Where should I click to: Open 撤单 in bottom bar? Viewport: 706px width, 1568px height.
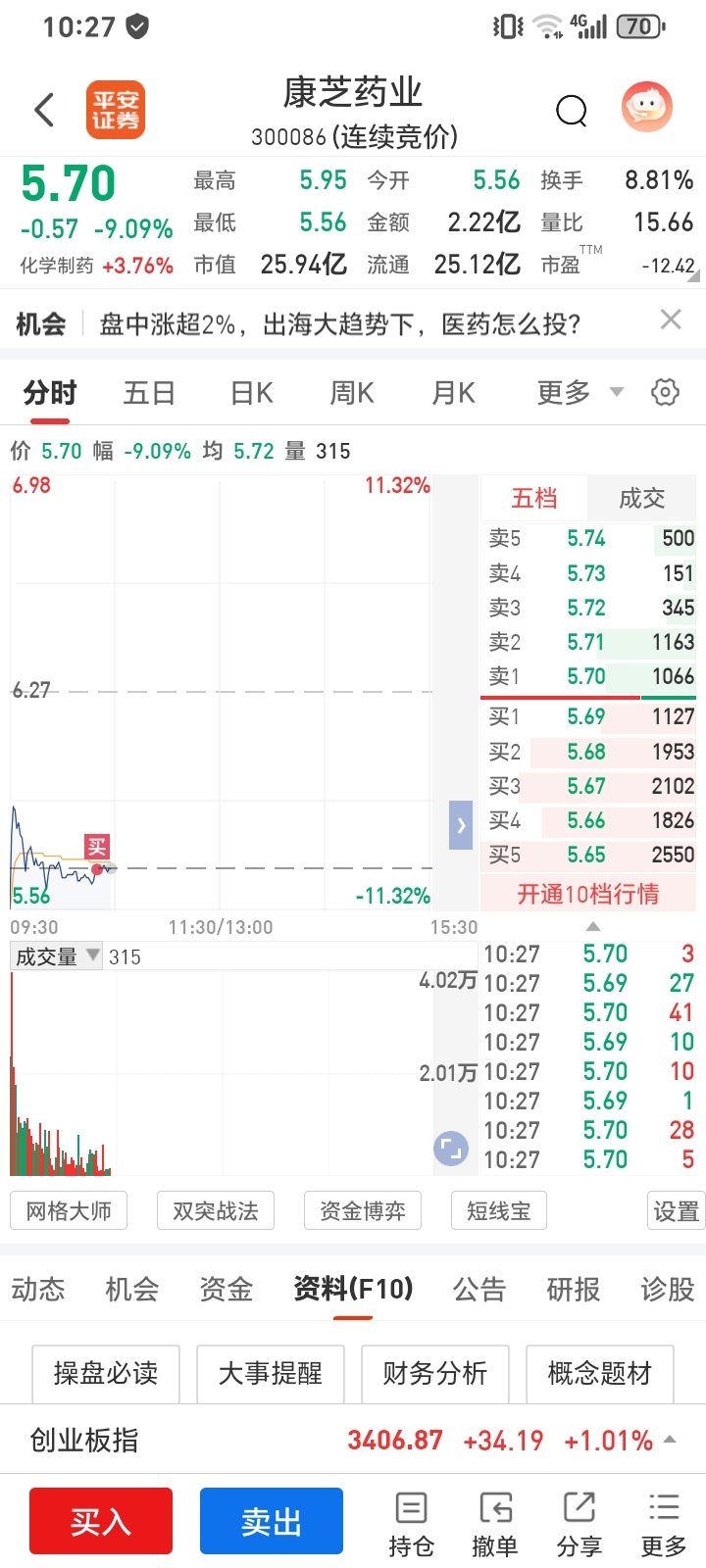tap(495, 1524)
